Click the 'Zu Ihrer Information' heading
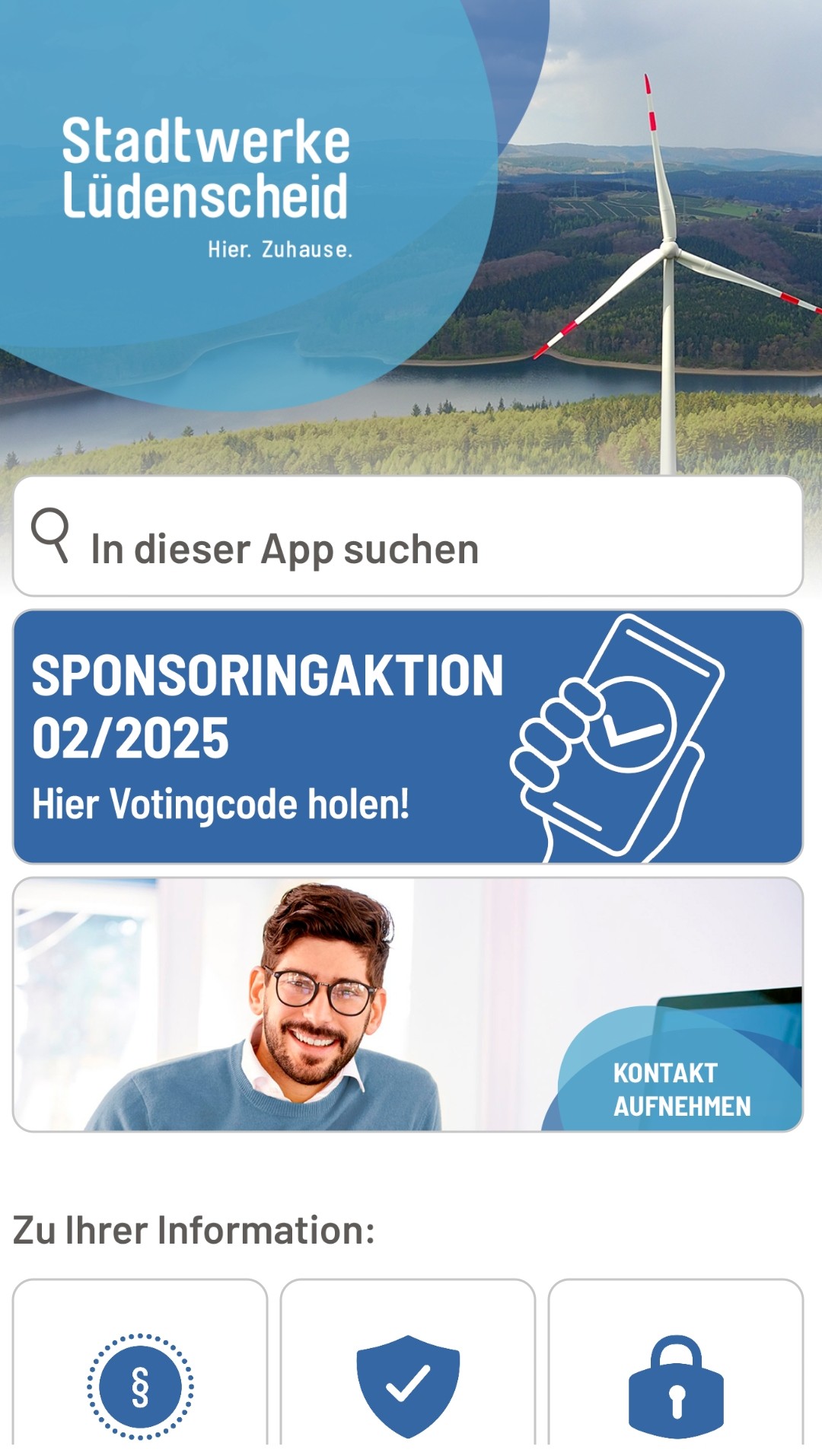822x1456 pixels. [193, 1225]
